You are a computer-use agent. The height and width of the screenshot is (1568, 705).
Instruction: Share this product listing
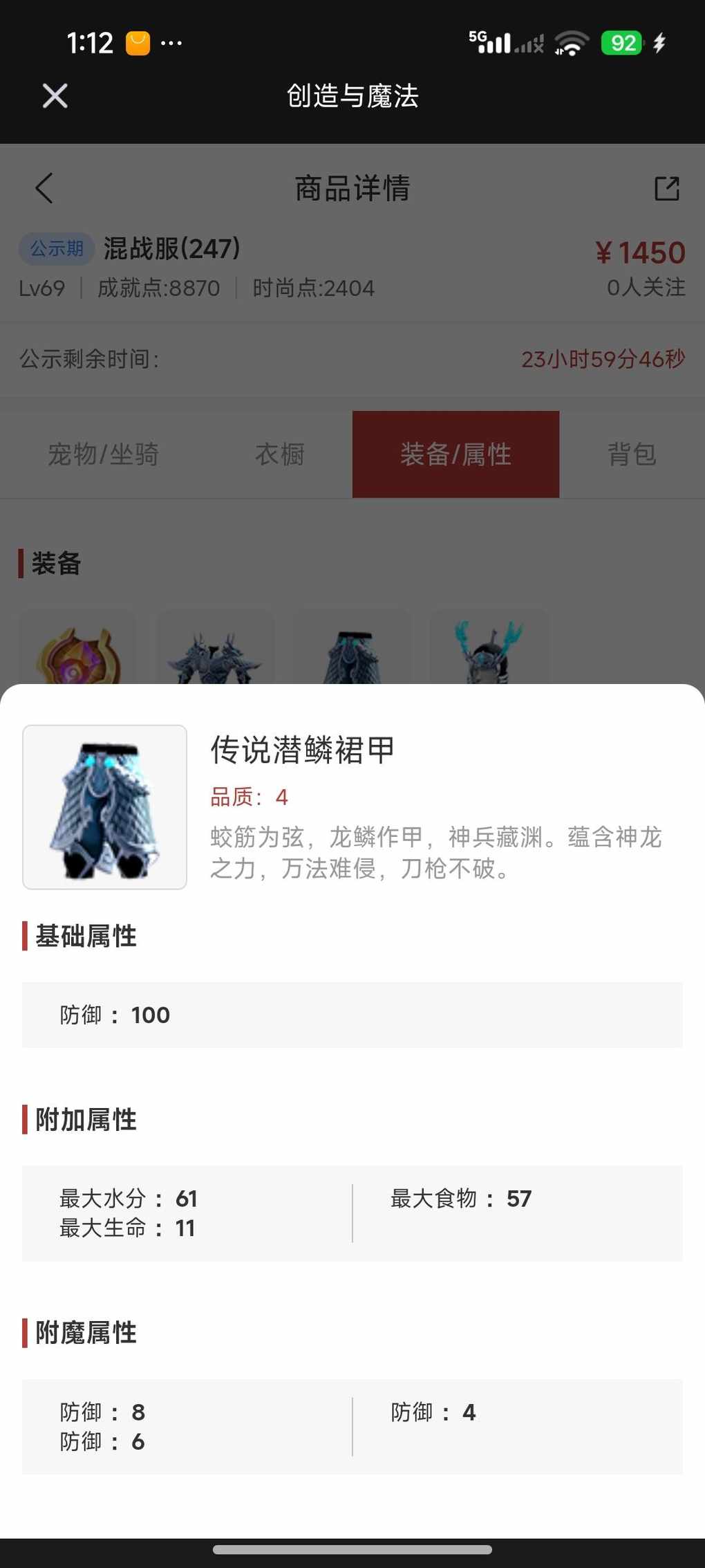click(x=666, y=188)
